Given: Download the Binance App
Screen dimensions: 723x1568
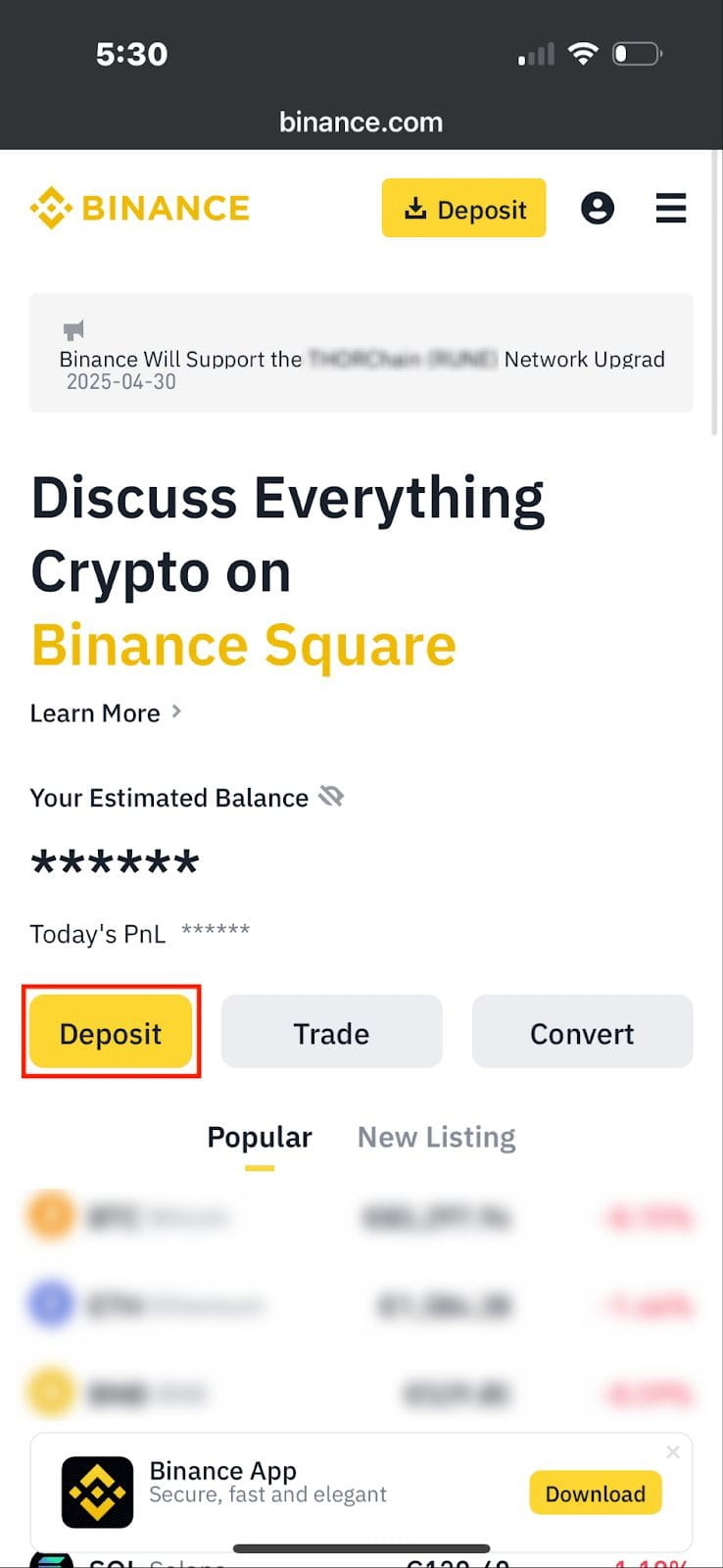Looking at the screenshot, I should (595, 1494).
